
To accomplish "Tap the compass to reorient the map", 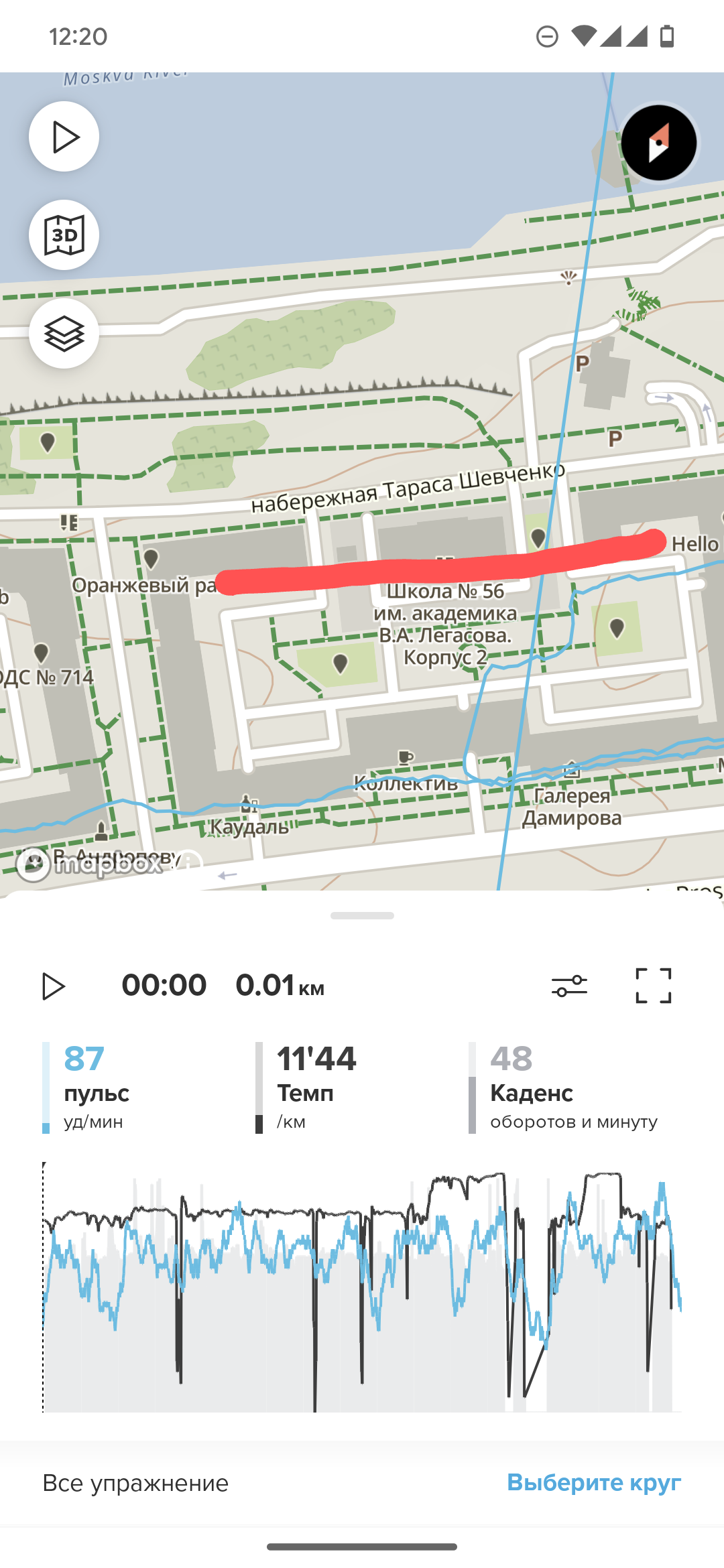I will [659, 143].
